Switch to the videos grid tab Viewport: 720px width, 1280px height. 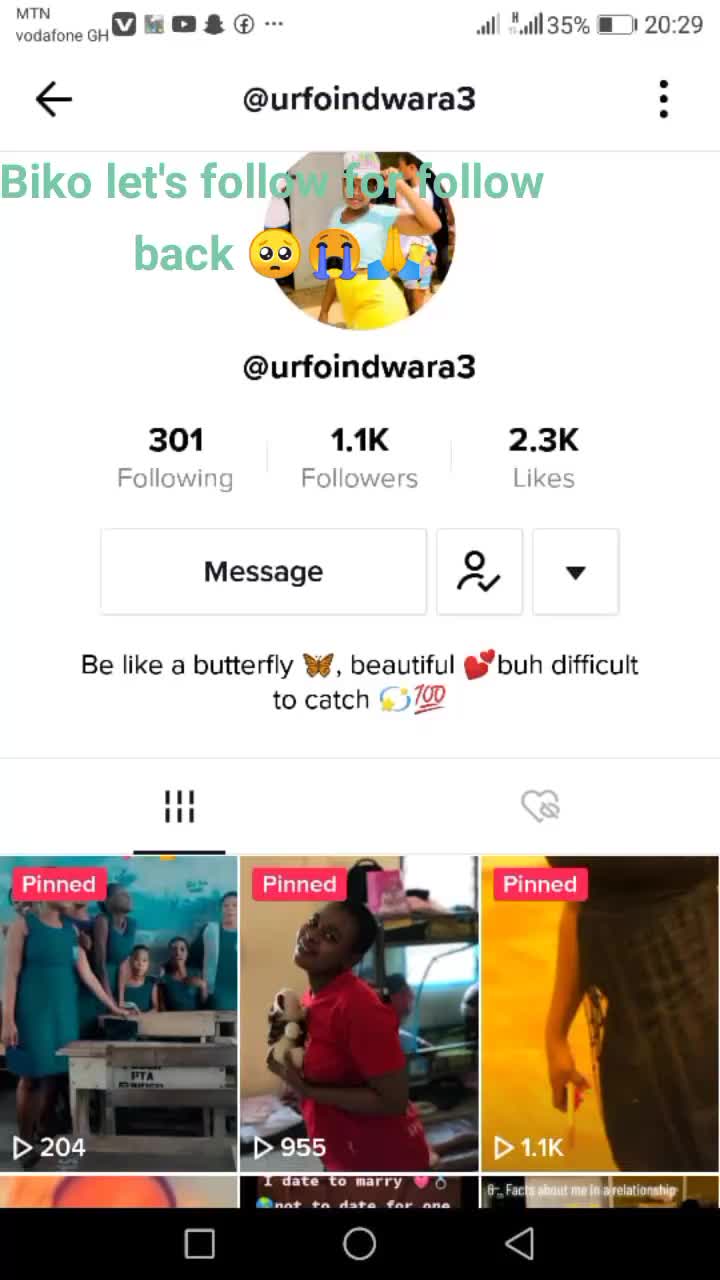(x=179, y=806)
